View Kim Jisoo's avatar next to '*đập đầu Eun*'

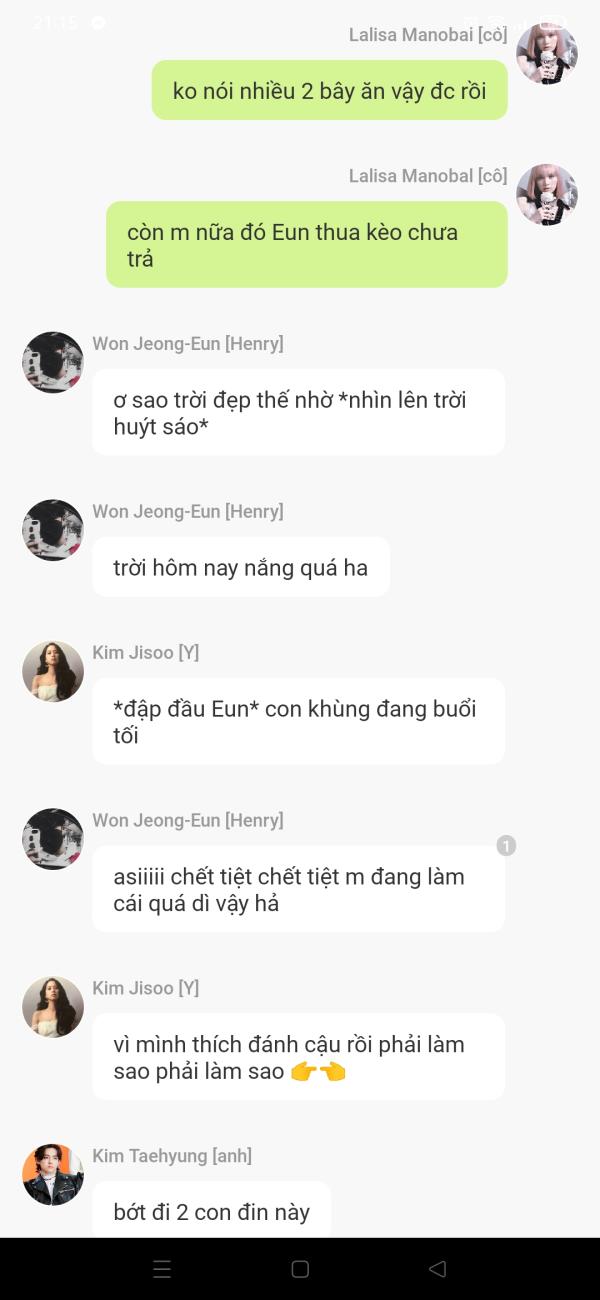(x=53, y=671)
